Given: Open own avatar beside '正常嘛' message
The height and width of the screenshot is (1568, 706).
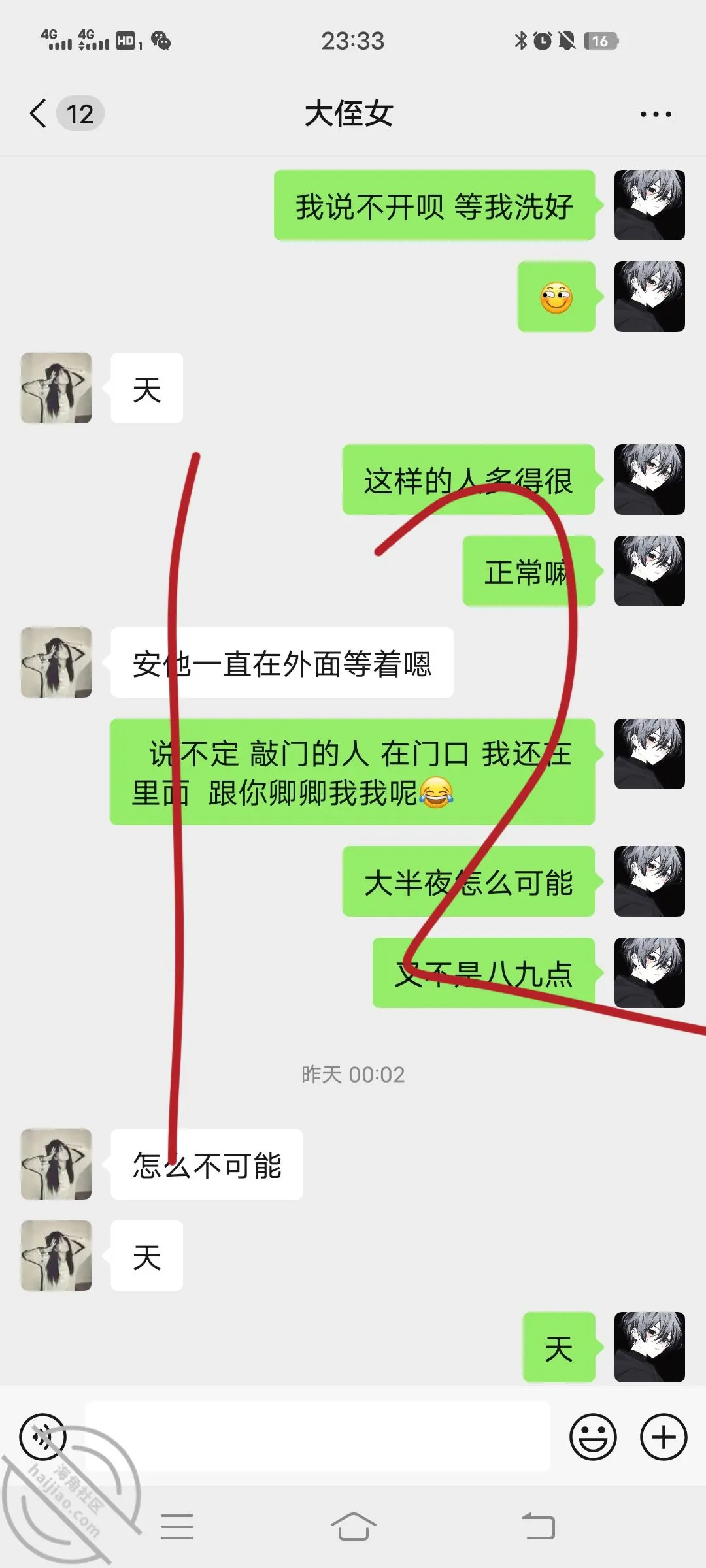Looking at the screenshot, I should 650,570.
